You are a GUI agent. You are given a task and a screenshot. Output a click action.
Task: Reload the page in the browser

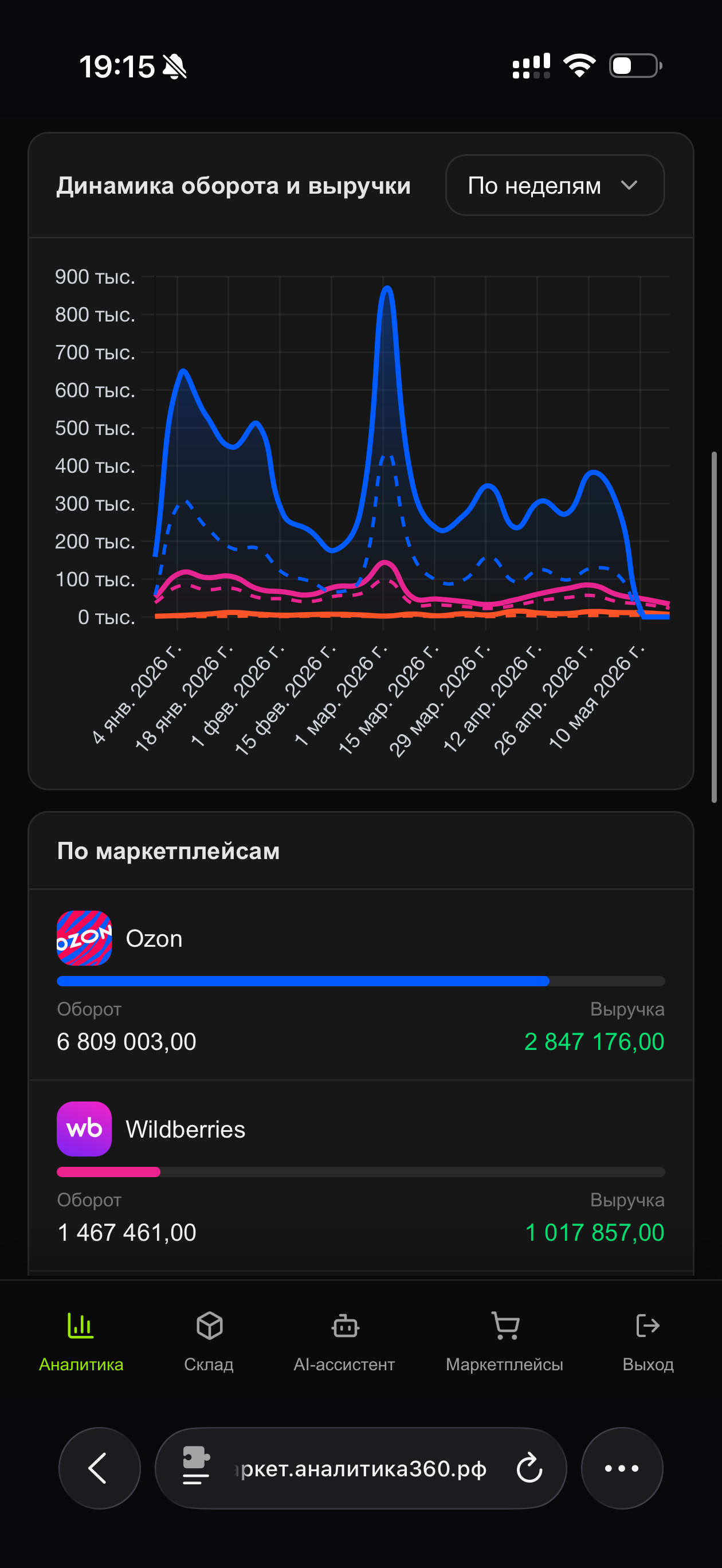click(529, 1468)
